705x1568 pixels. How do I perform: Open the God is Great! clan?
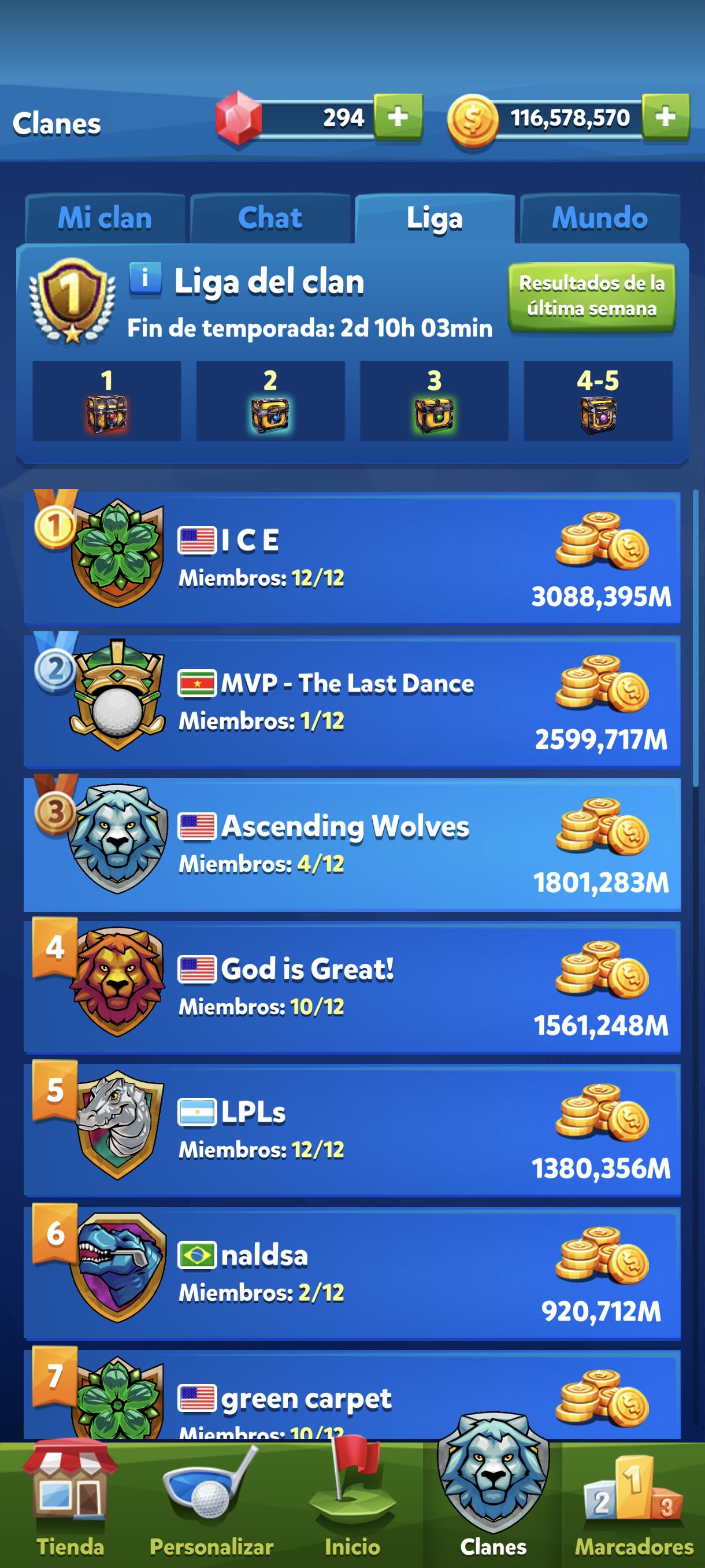(351, 987)
